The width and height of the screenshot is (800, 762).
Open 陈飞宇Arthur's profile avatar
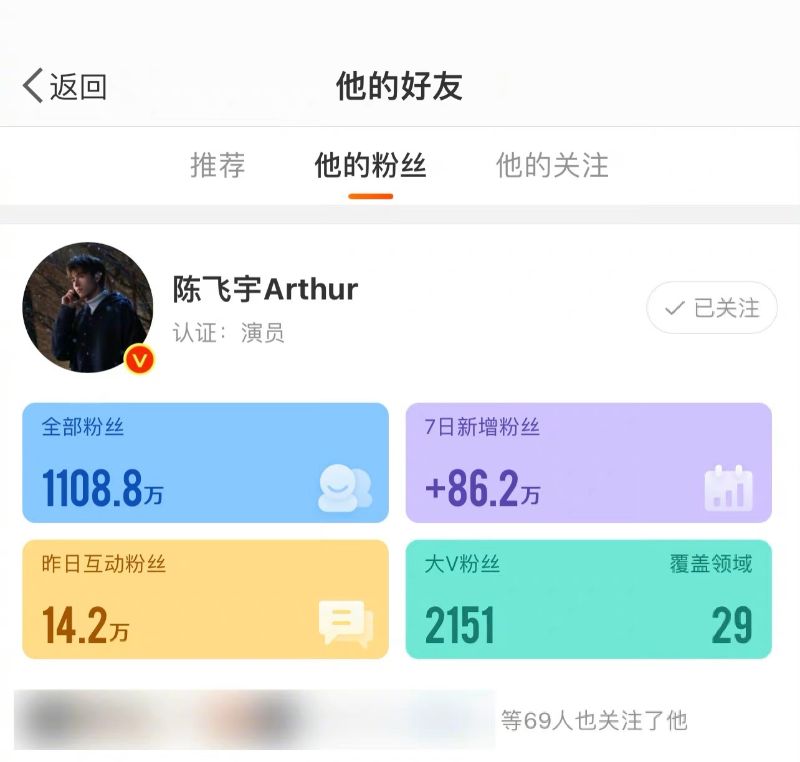pos(88,307)
